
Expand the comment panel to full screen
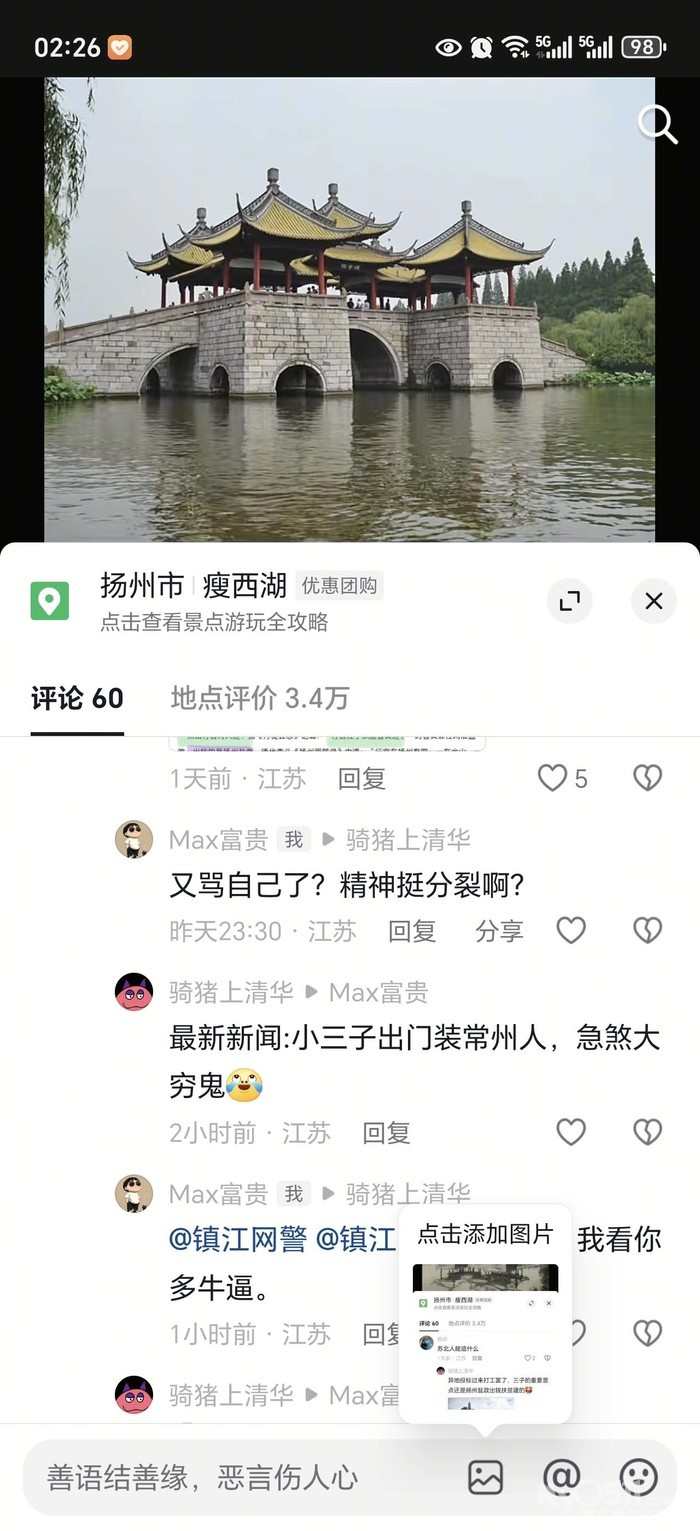pos(570,601)
